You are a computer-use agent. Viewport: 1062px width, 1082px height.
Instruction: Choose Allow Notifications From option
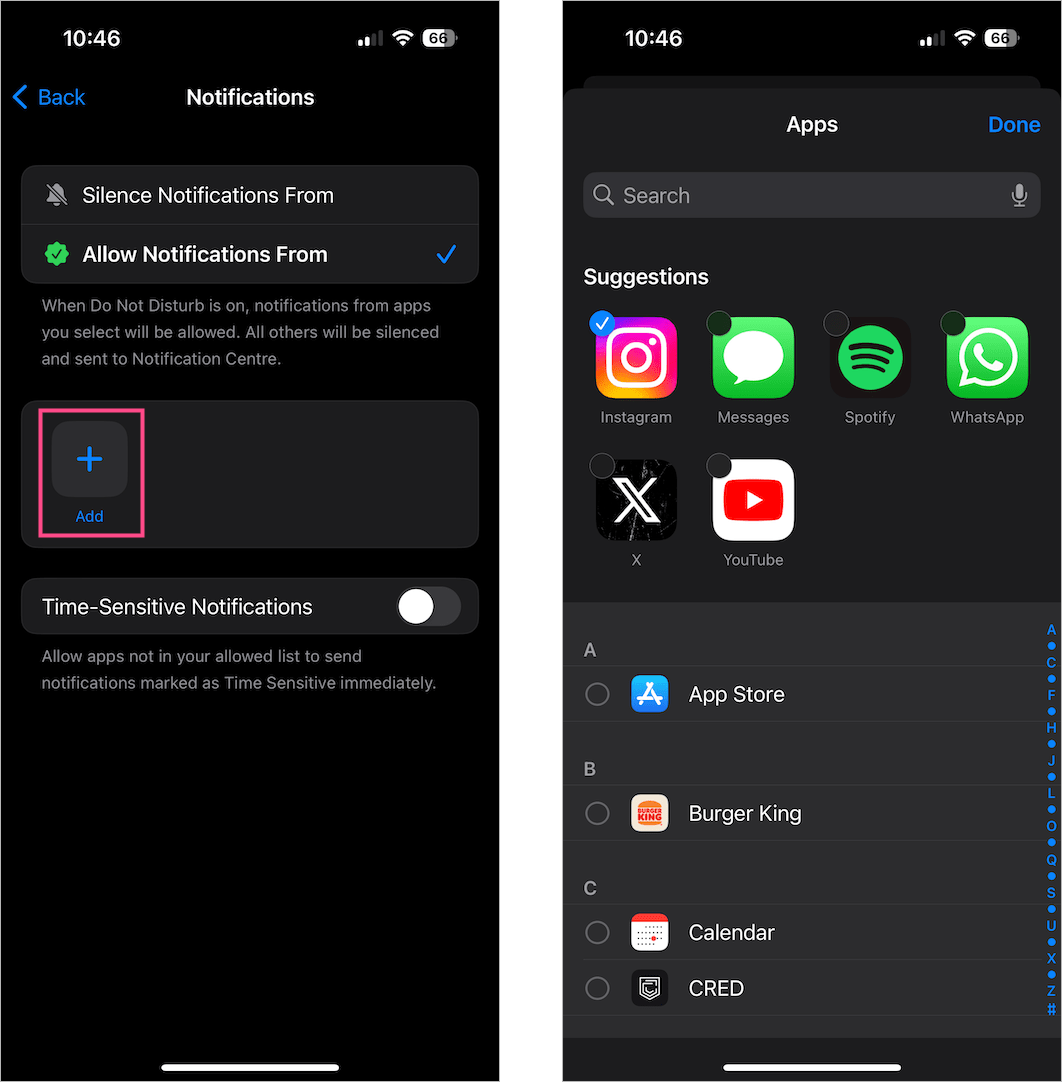250,254
